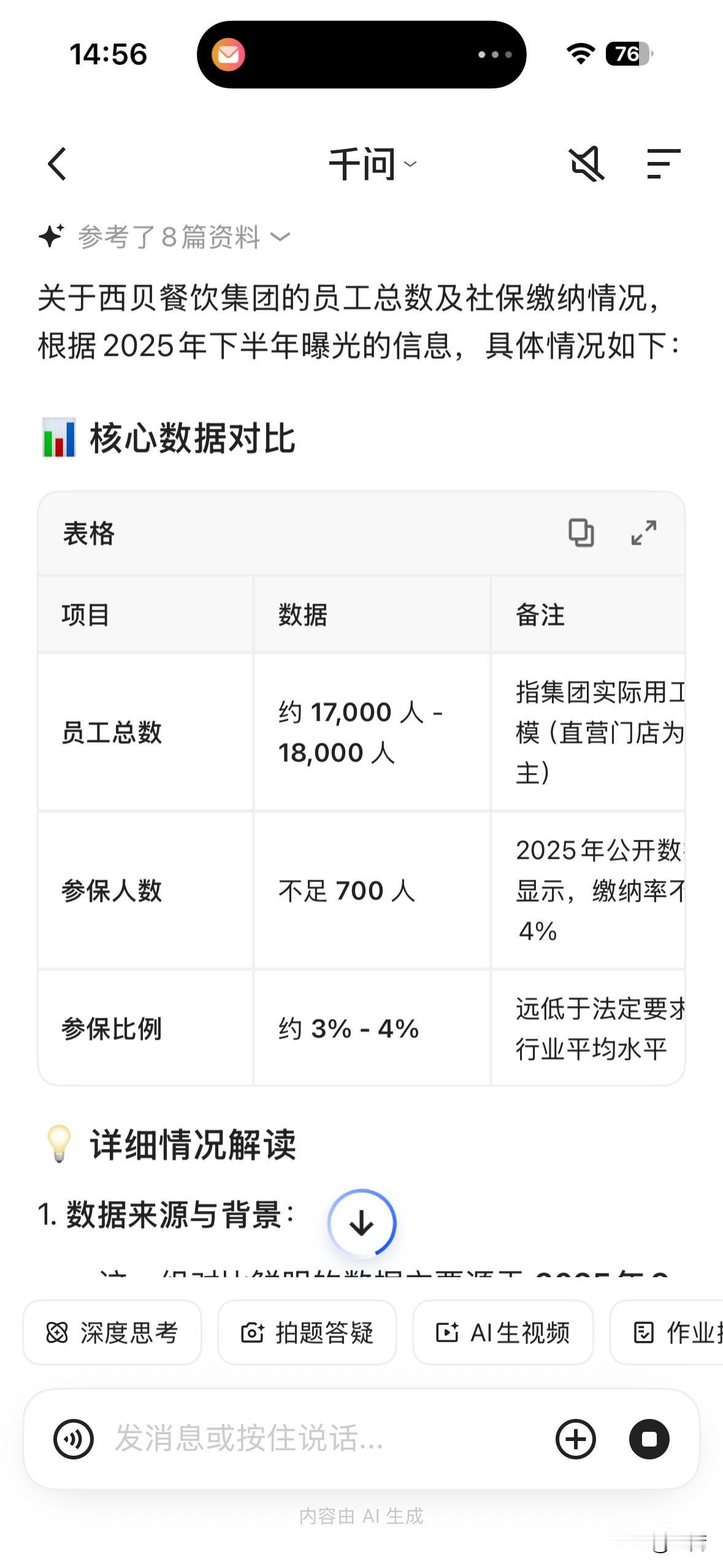Tap the 深度思考 button bottom left
This screenshot has height=1568, width=723.
(112, 1333)
